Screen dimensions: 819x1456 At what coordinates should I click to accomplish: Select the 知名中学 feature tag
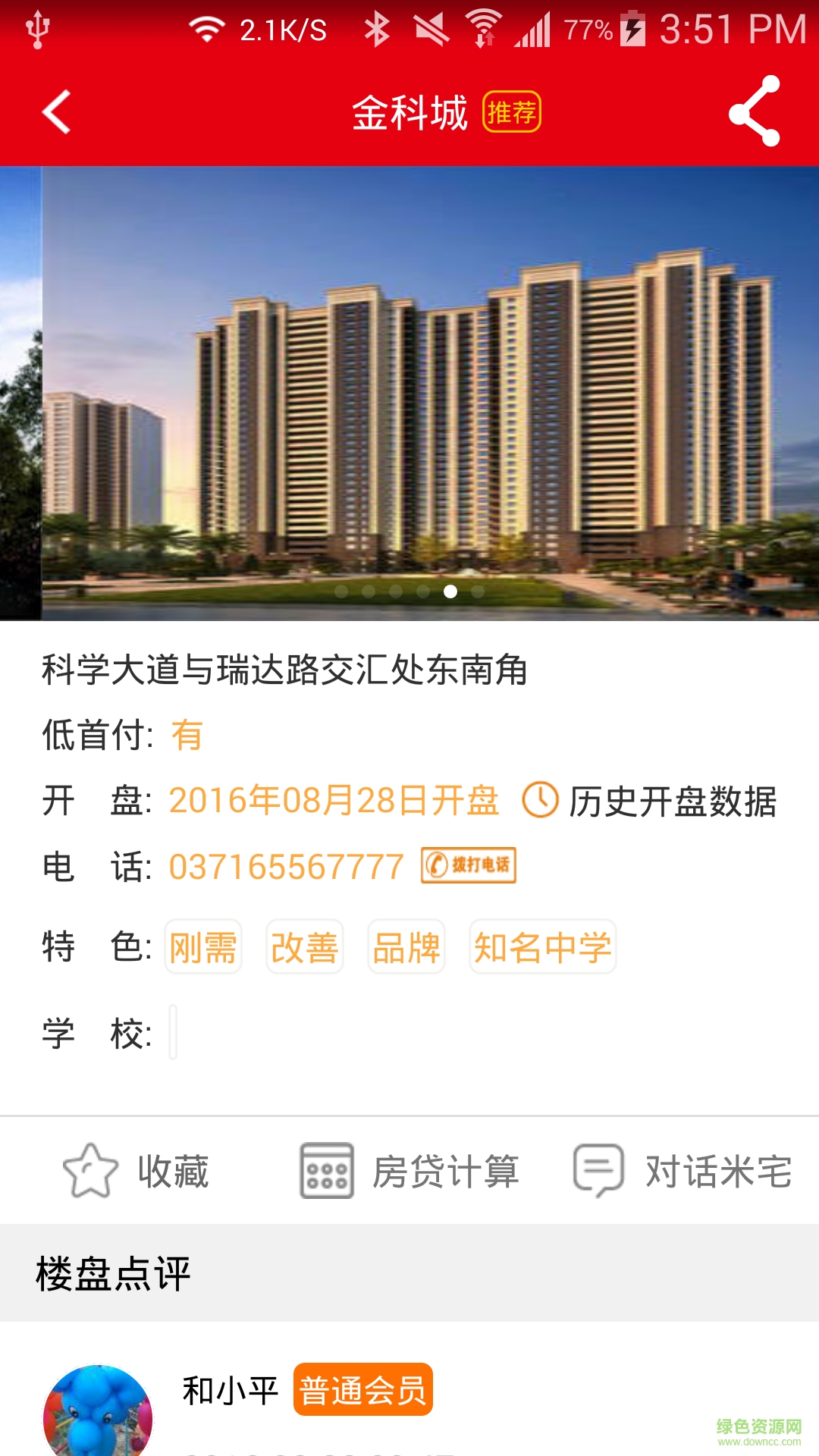click(542, 947)
